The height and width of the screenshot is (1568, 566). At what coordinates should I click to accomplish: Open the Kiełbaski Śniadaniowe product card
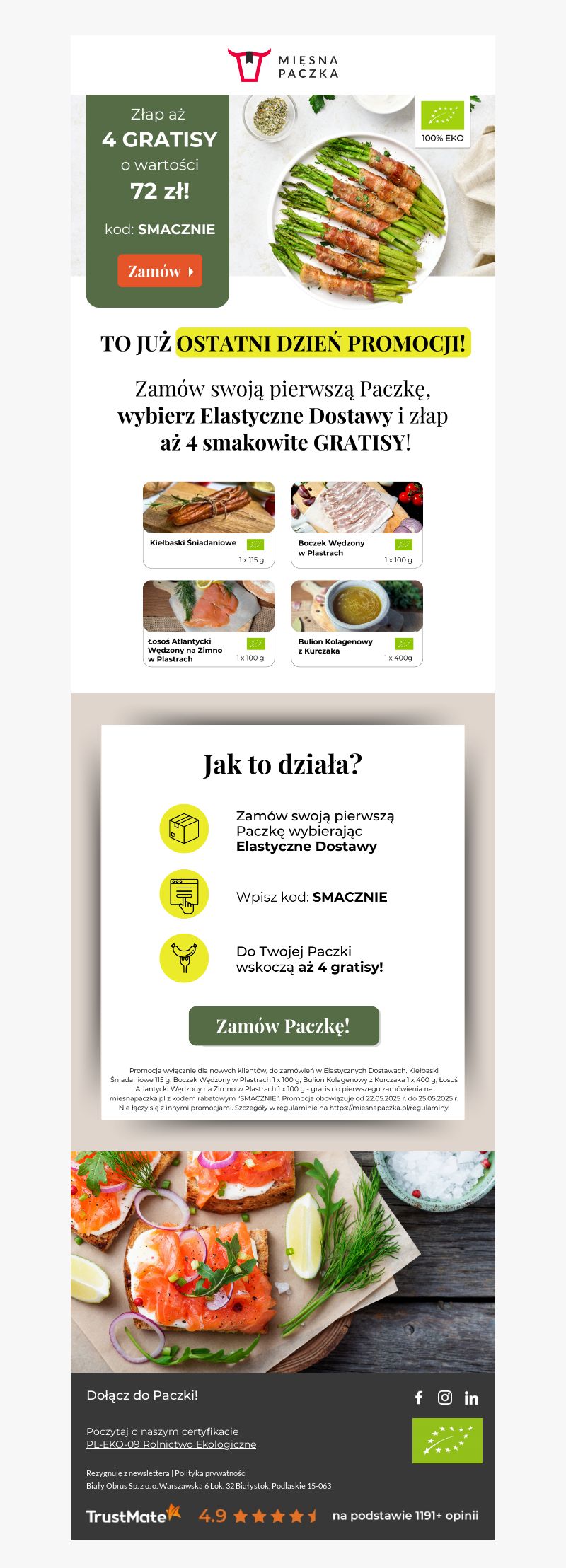[209, 524]
